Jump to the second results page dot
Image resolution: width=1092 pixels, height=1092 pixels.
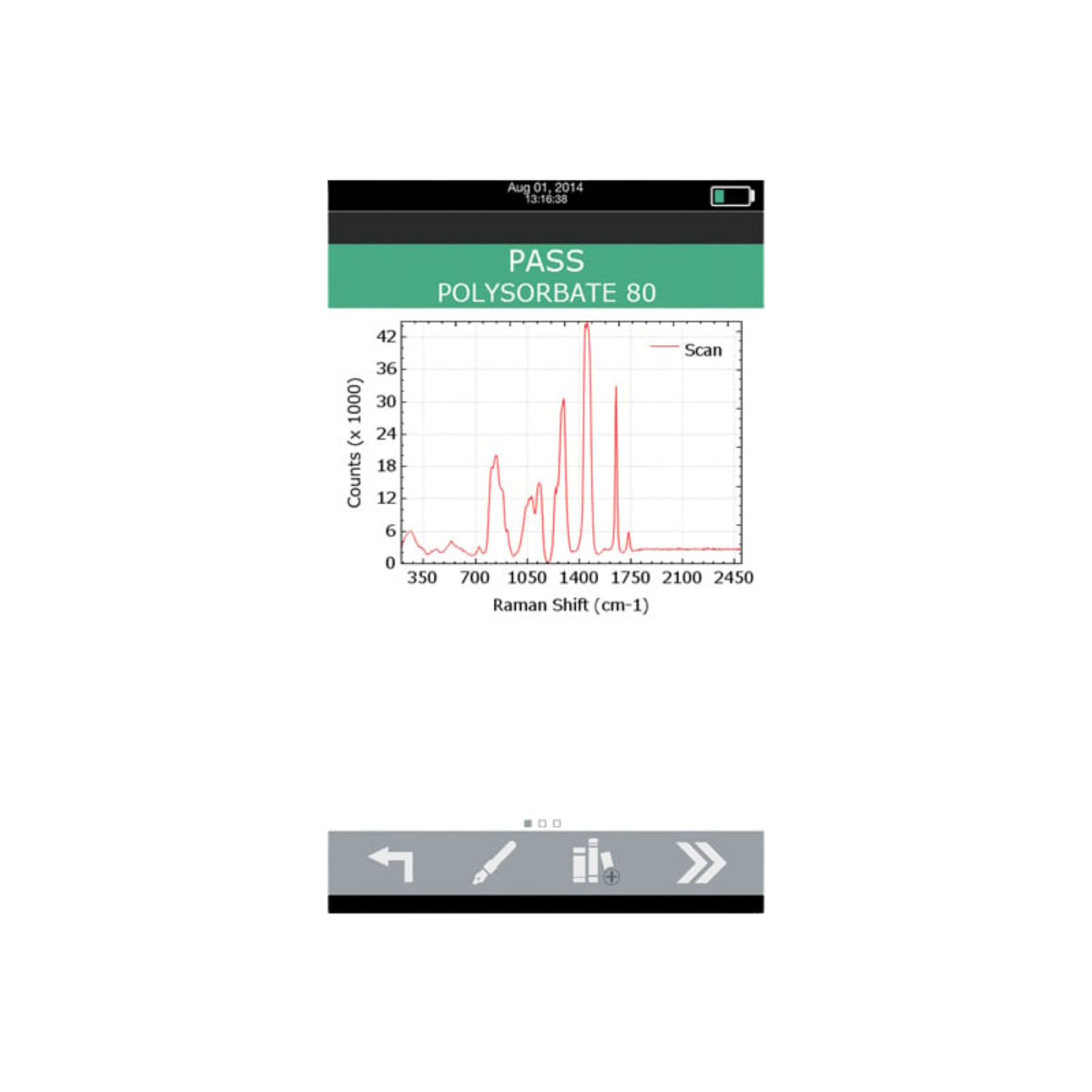point(542,823)
